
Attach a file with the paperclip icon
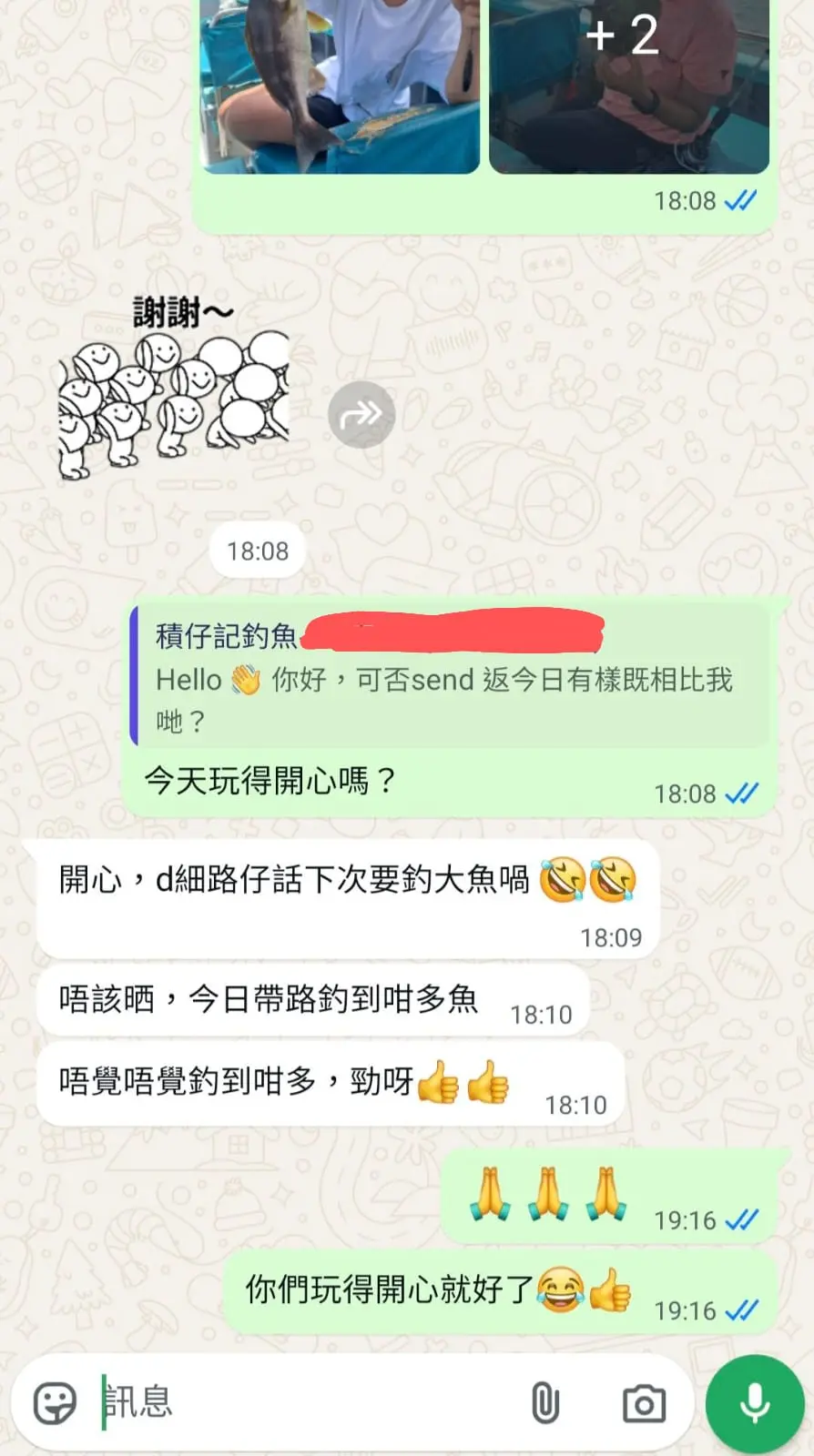tap(544, 1402)
